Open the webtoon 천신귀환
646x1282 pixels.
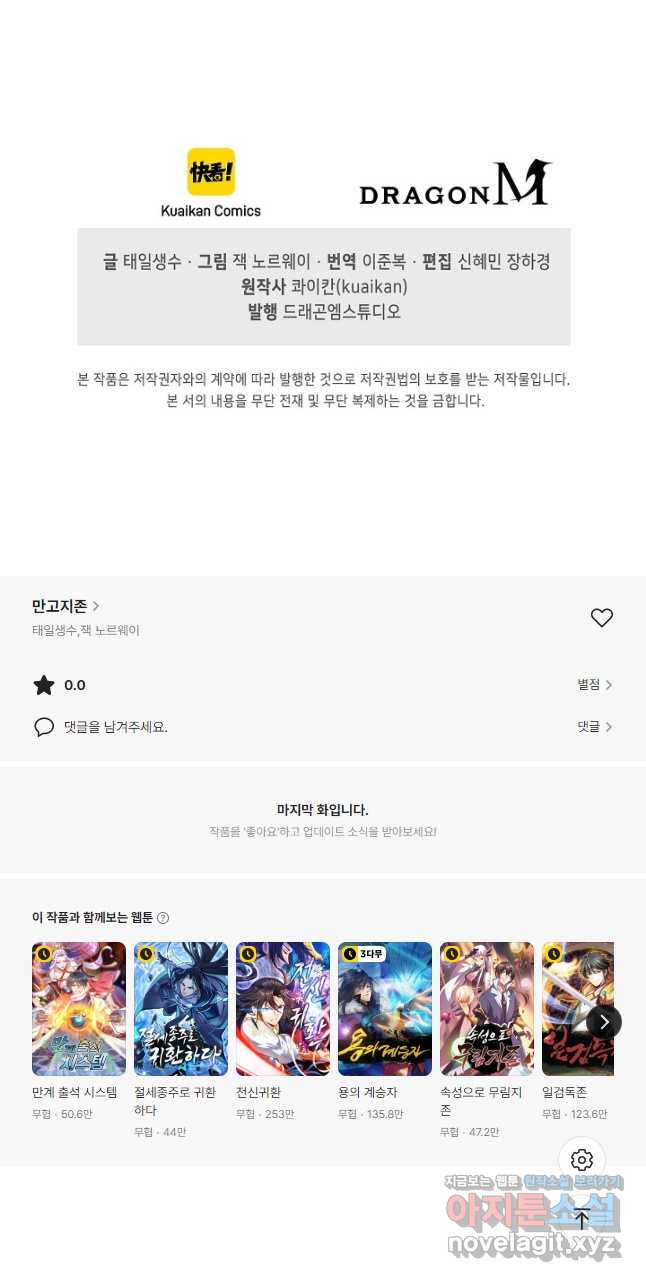coord(283,1009)
